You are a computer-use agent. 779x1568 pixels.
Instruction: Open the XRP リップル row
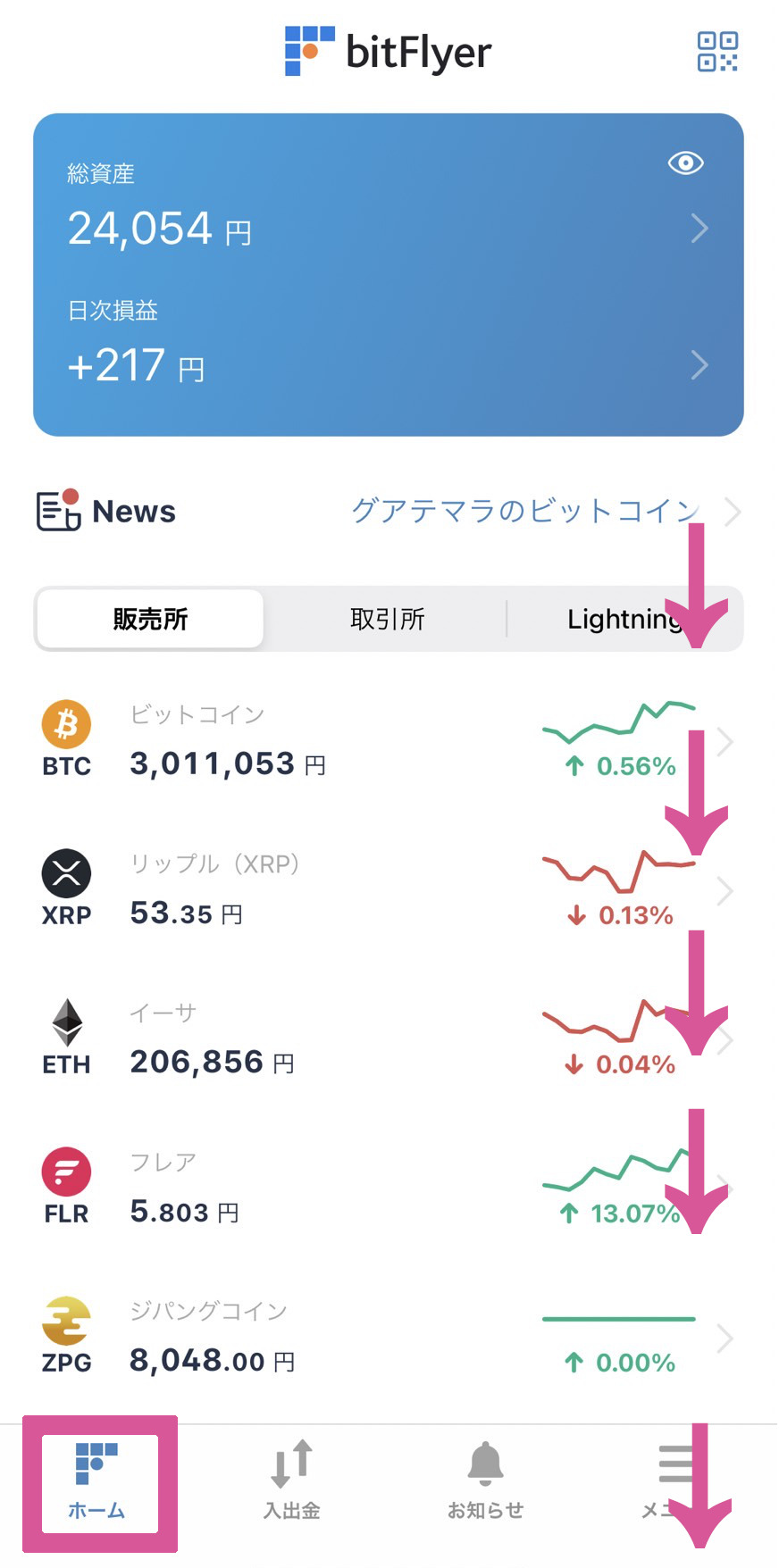tap(388, 890)
